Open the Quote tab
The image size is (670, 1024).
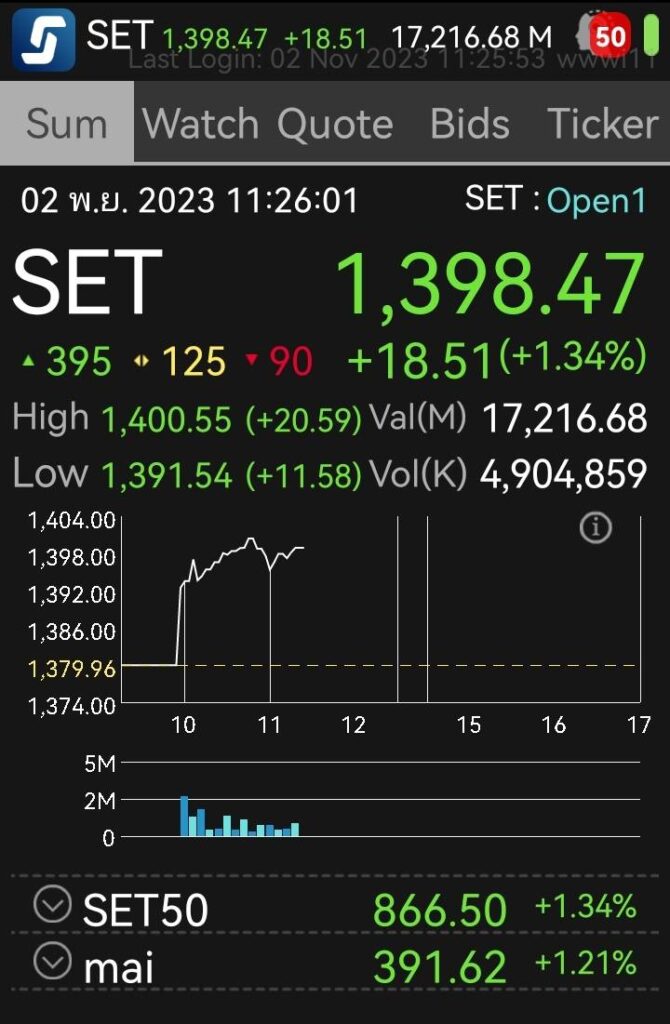pos(335,124)
